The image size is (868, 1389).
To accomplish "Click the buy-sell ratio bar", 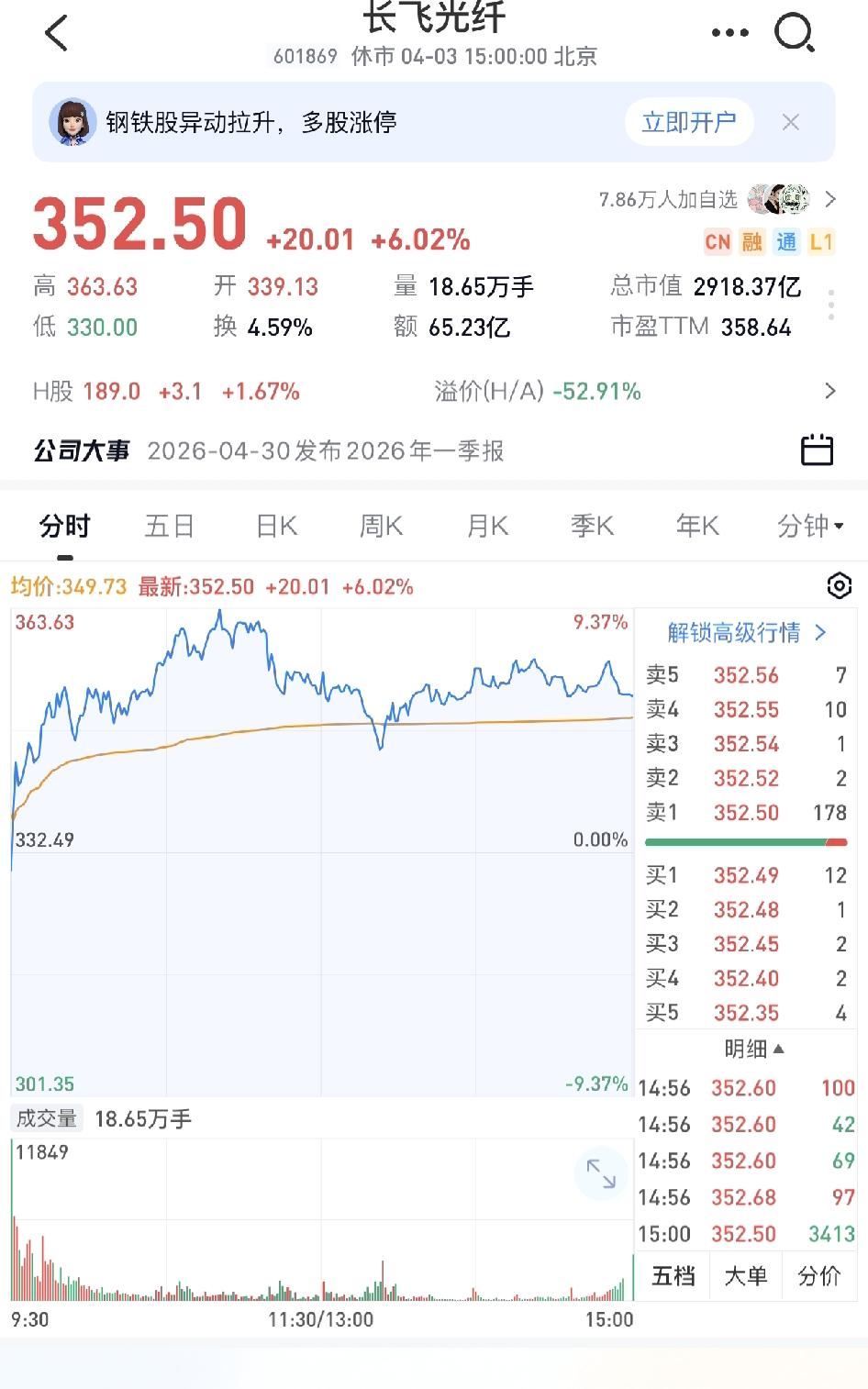I will (745, 839).
